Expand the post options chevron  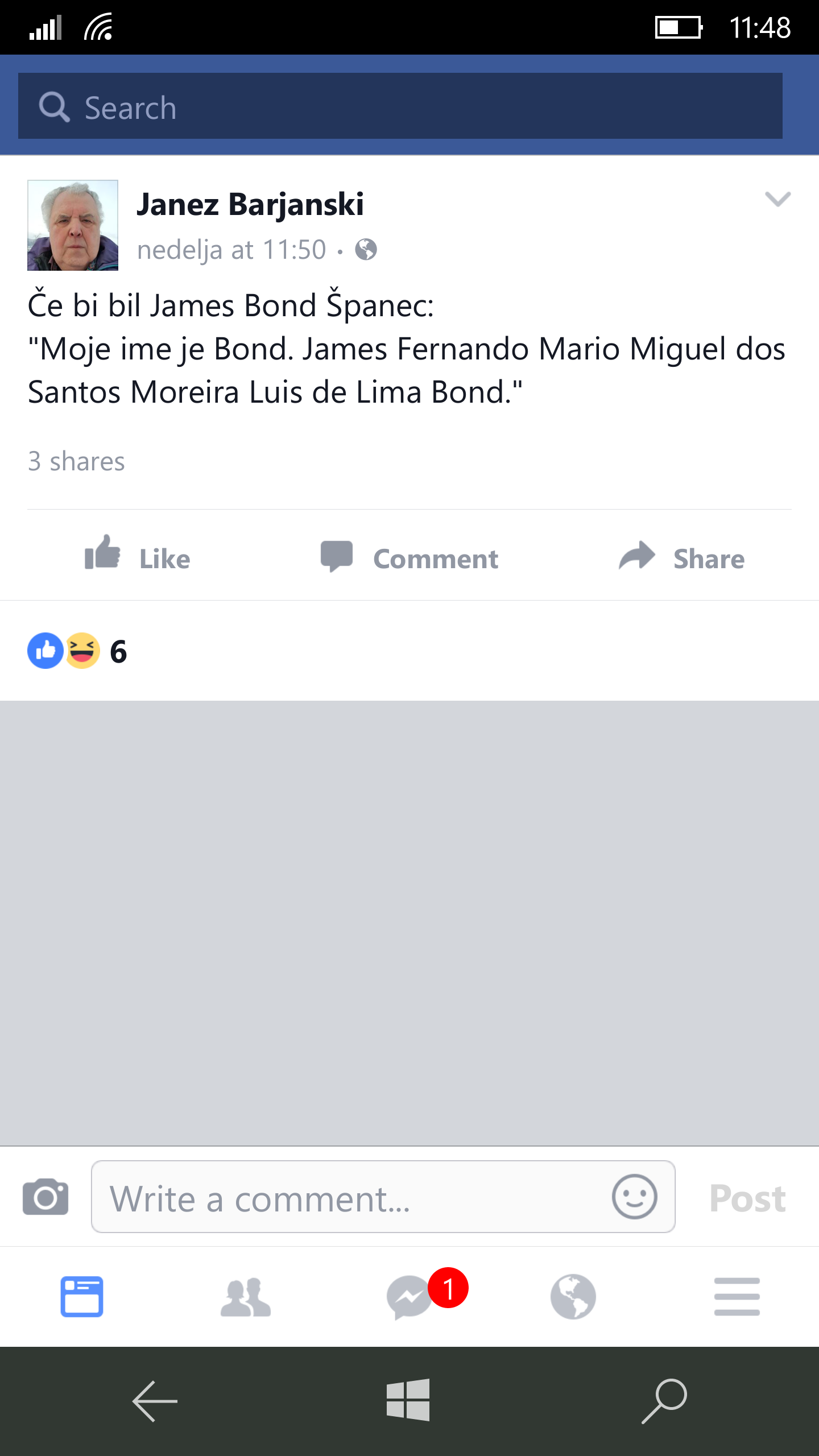pos(777,199)
